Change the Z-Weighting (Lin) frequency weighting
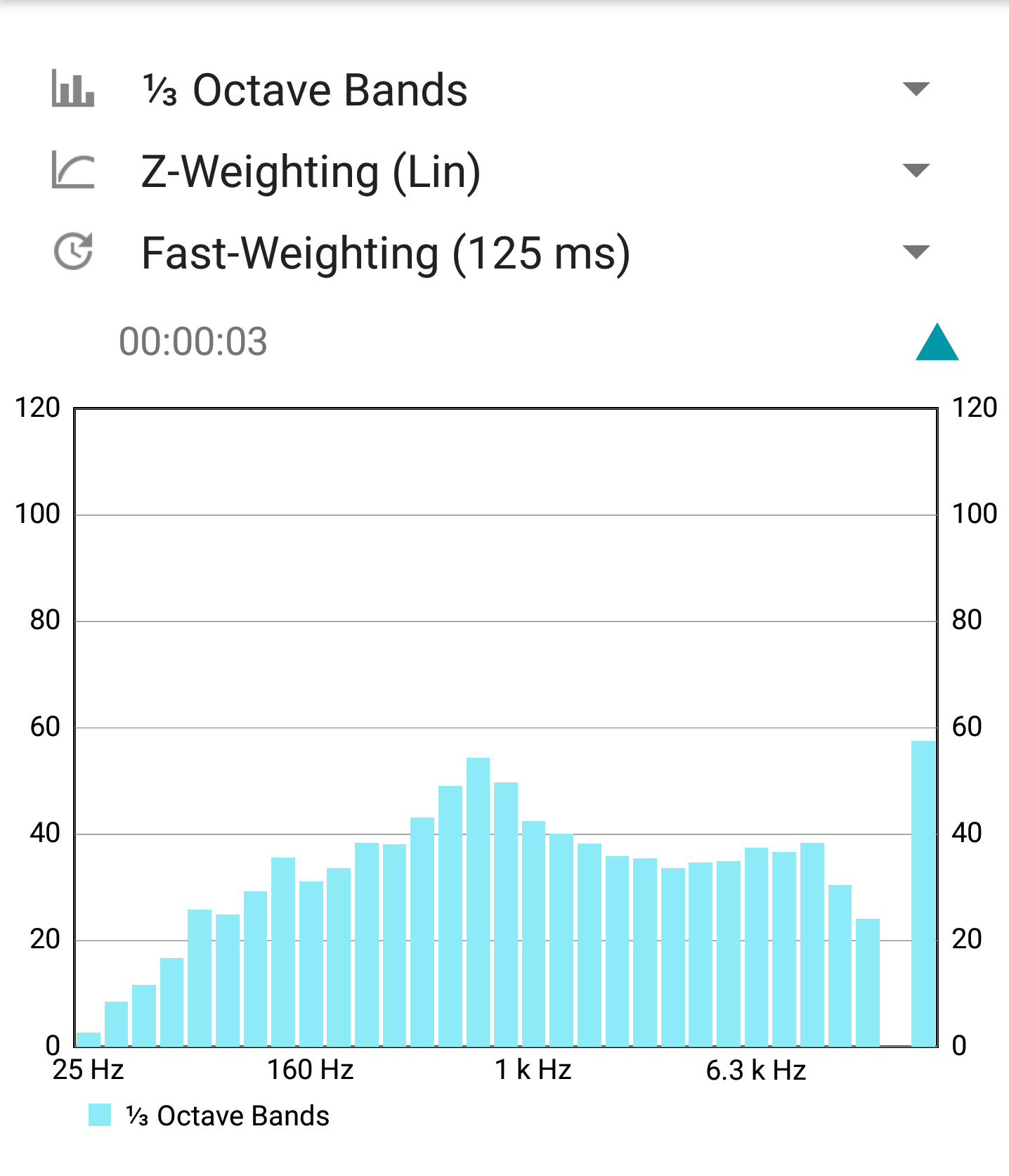The height and width of the screenshot is (1176, 1009). [916, 171]
